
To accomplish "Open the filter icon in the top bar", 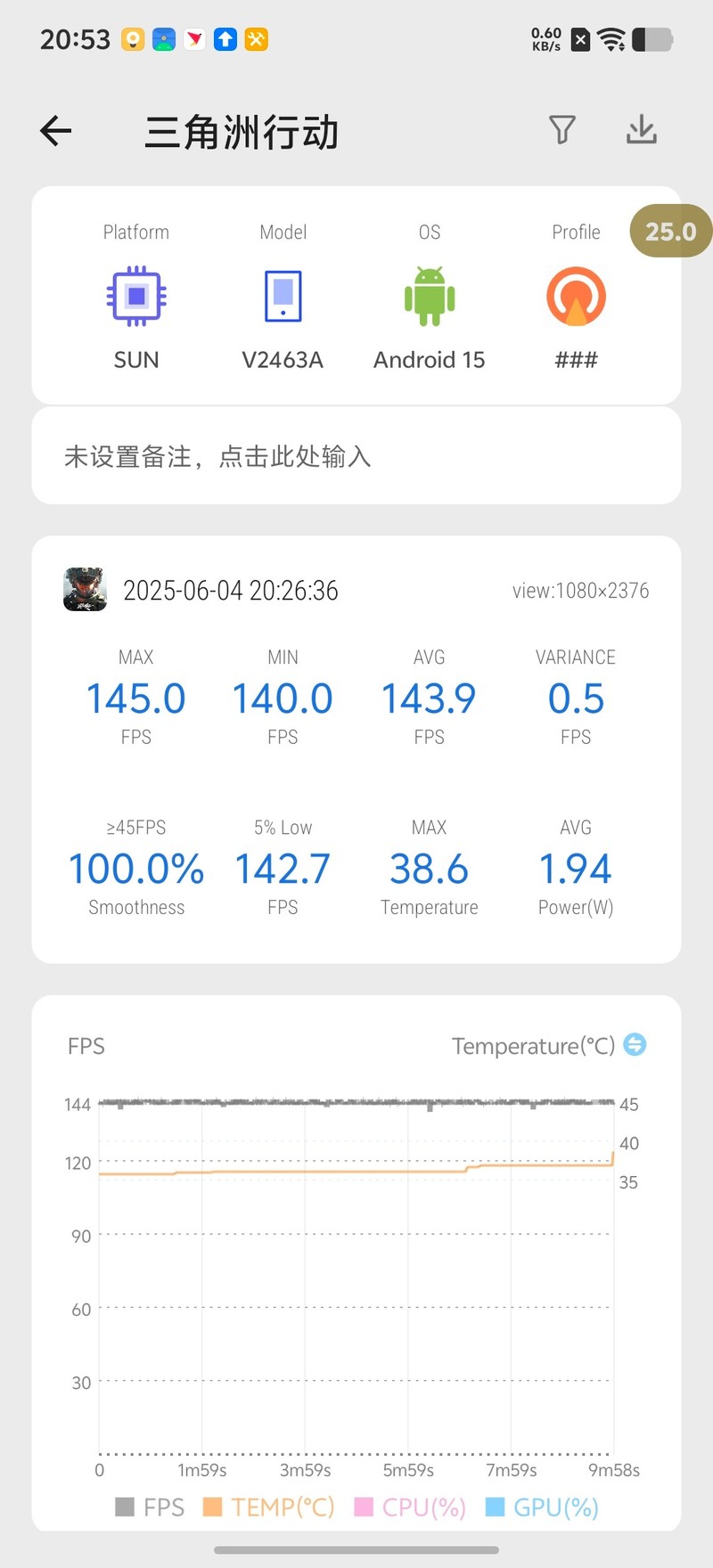I will pos(562,130).
